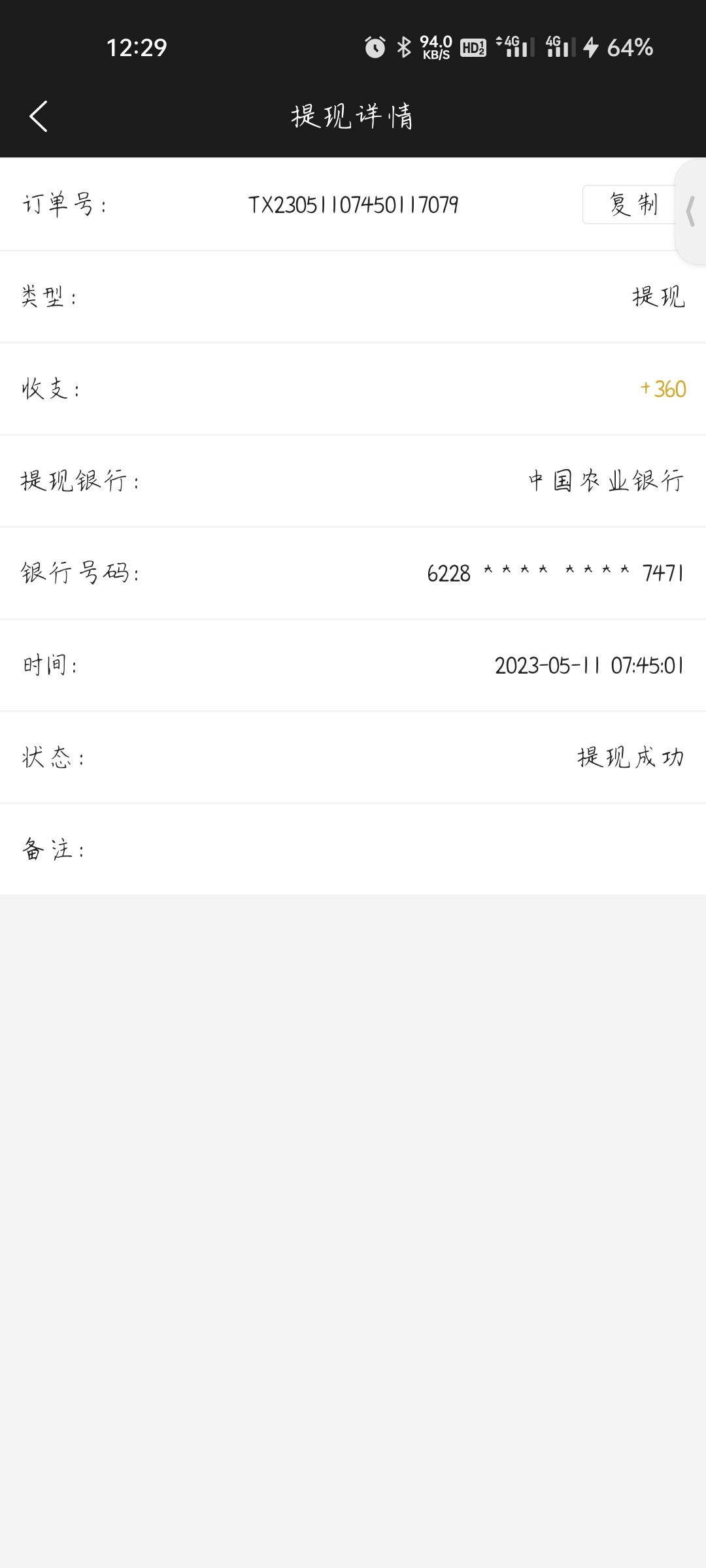Tap the second 4G network indicator
This screenshot has width=706, height=1568.
click(x=557, y=47)
